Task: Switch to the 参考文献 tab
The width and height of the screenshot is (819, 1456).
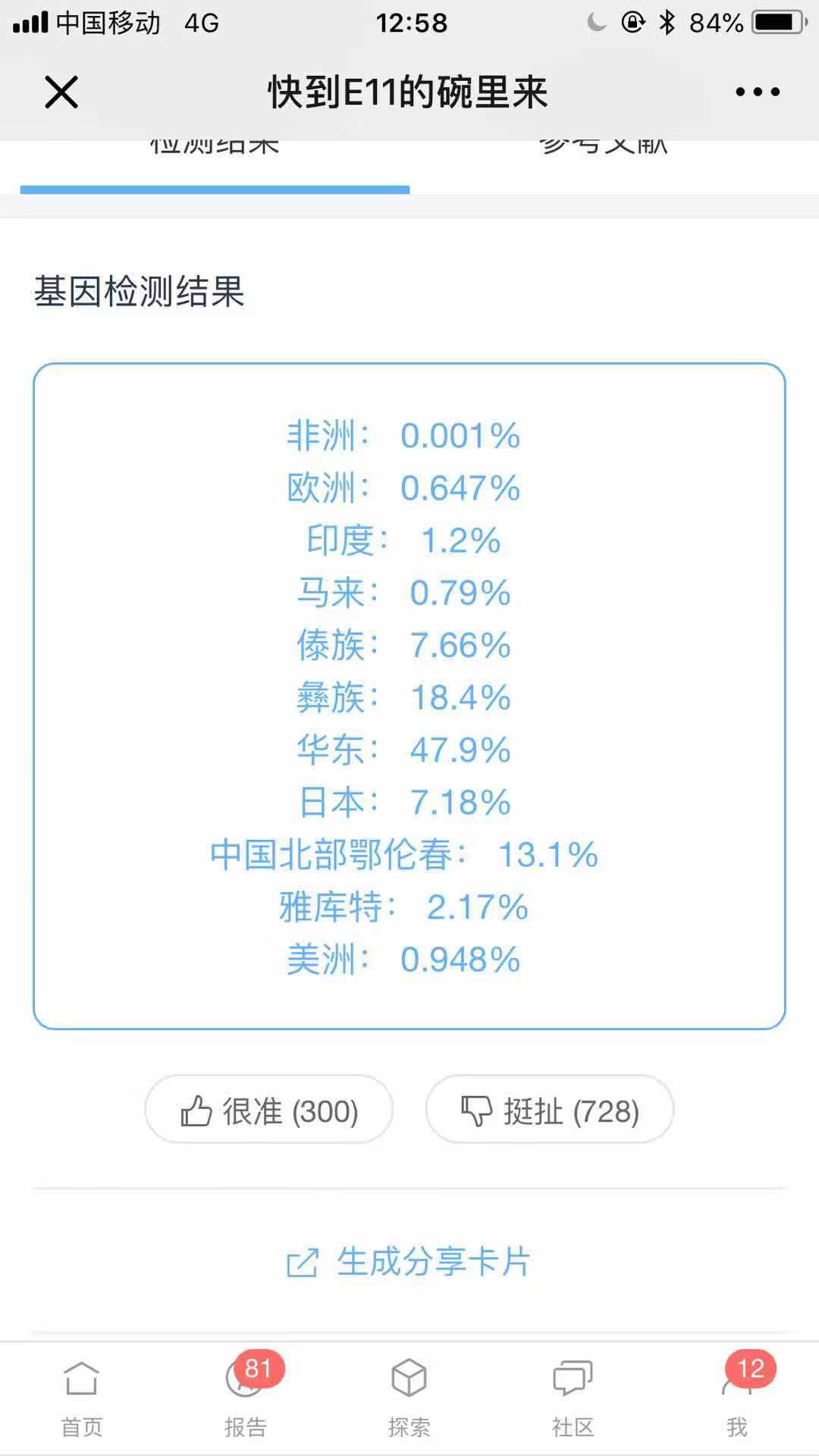Action: pos(604,146)
